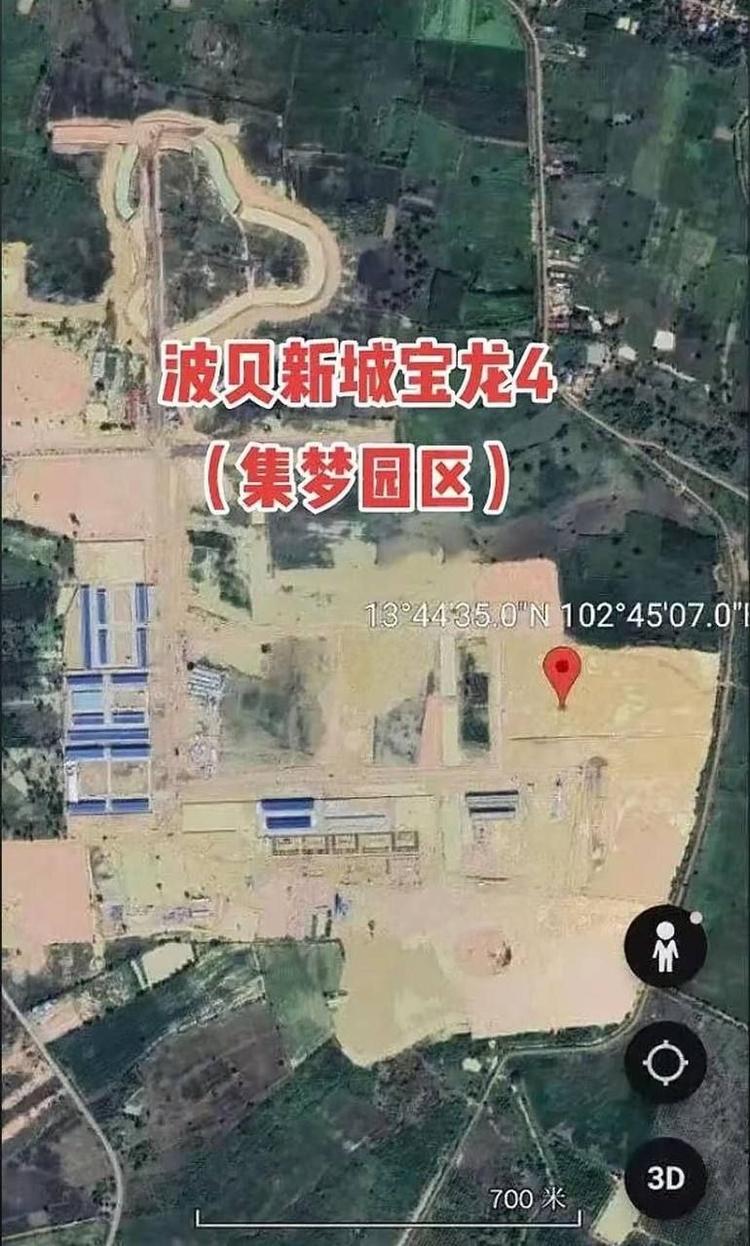Center the map on my location
Viewport: 750px width, 1246px height.
pos(666,1063)
